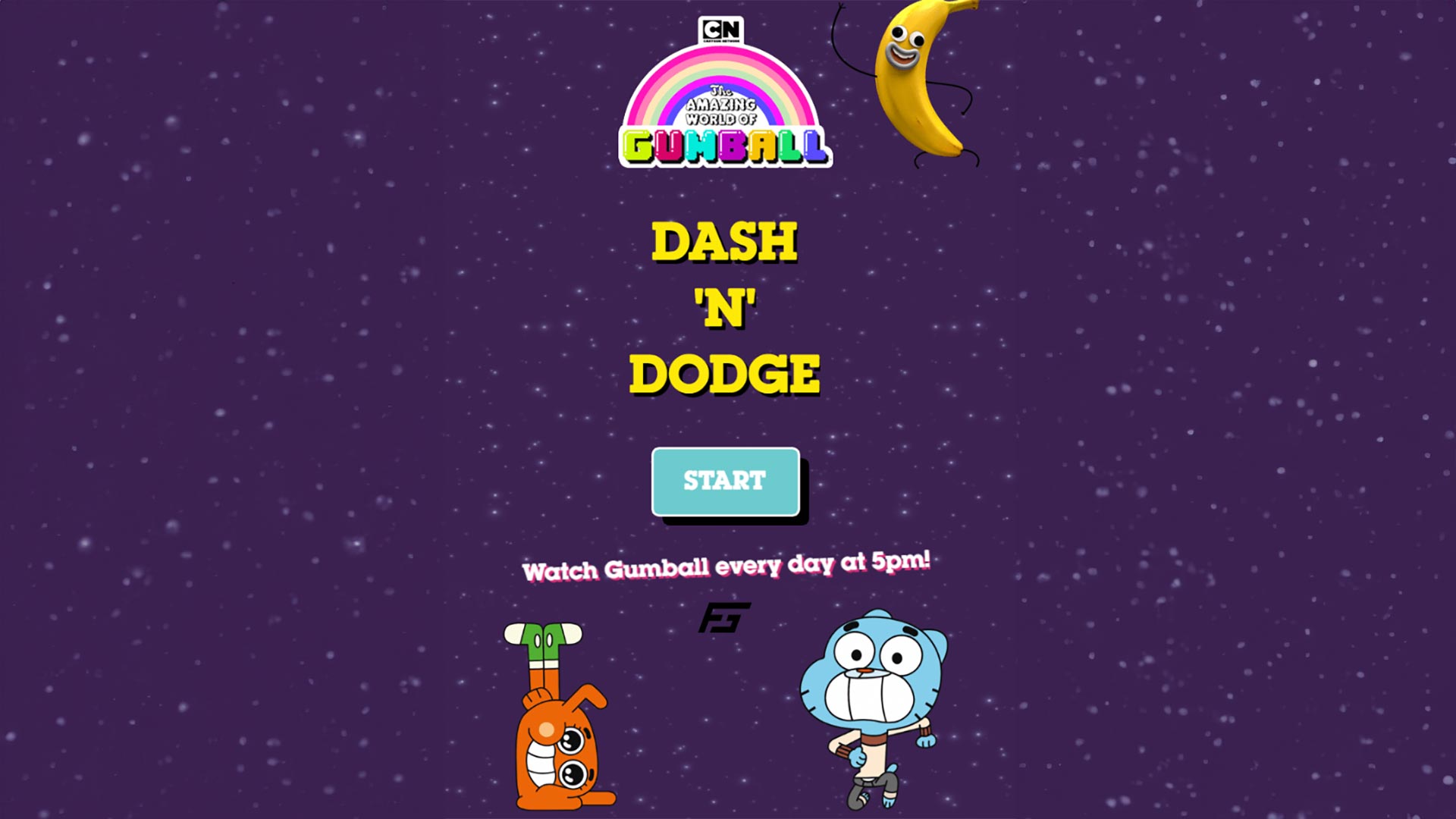Tap the START button
Image resolution: width=1456 pixels, height=819 pixels.
(725, 481)
